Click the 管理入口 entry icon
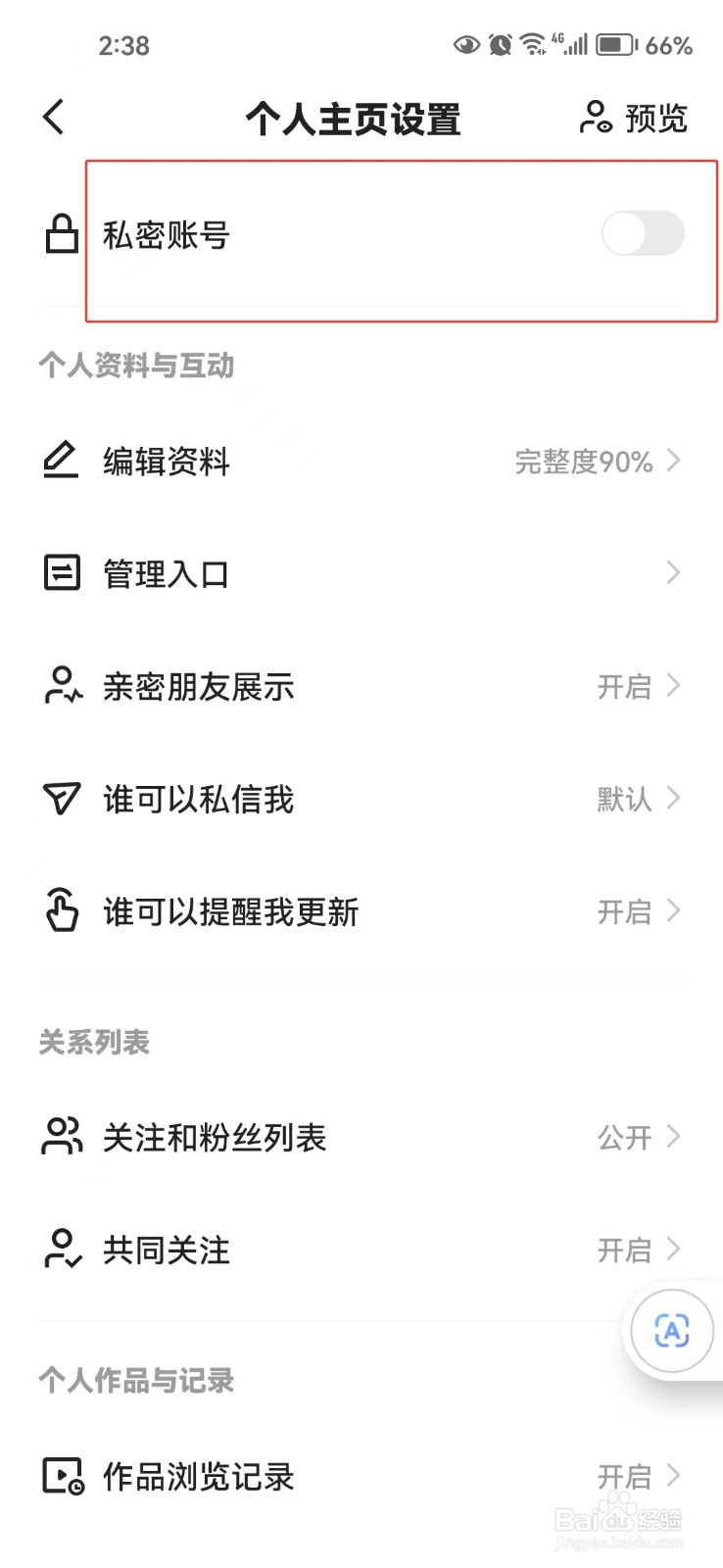 pos(61,573)
